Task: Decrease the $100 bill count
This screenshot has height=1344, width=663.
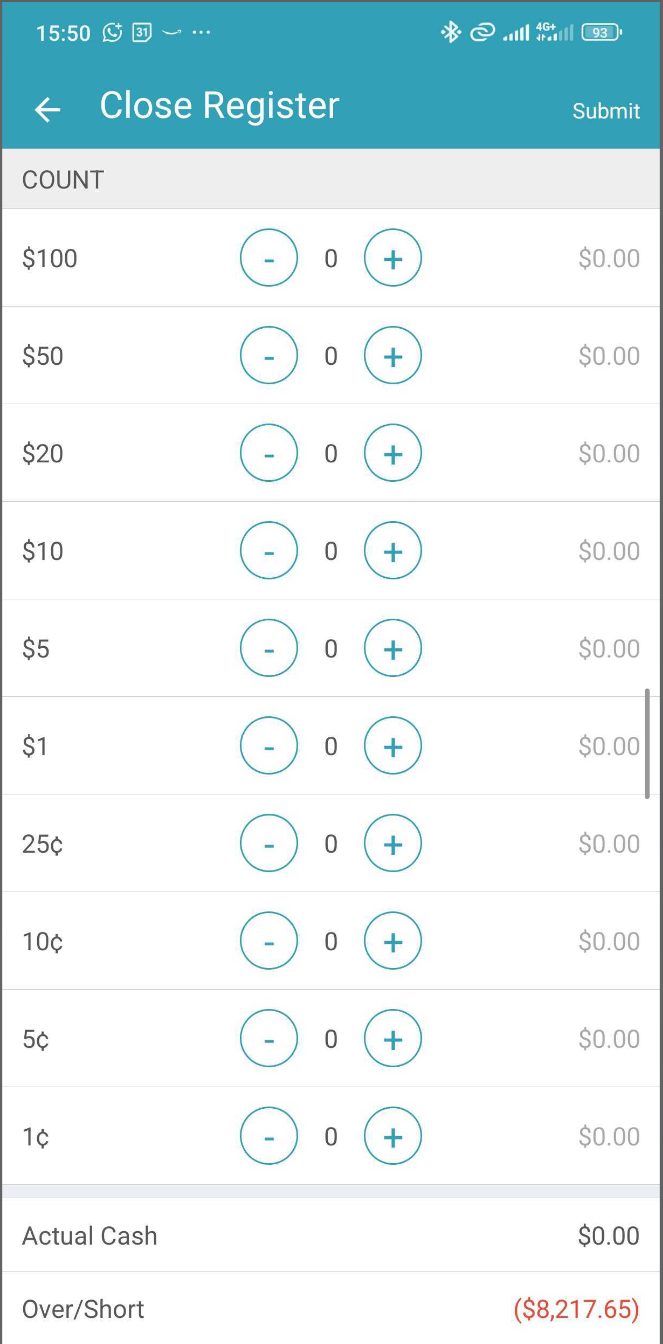Action: 269,259
